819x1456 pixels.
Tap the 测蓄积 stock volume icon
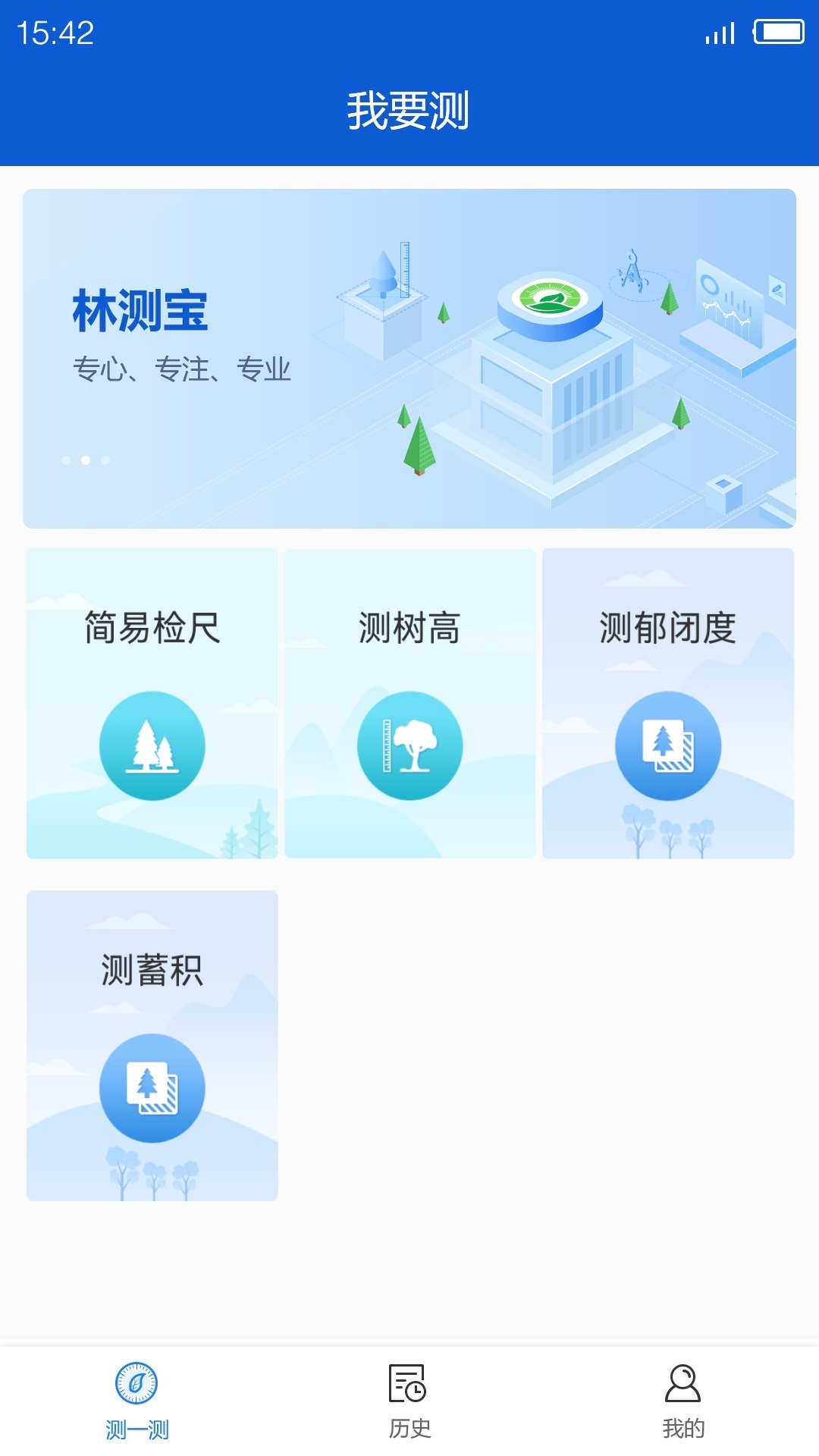pyautogui.click(x=152, y=1087)
